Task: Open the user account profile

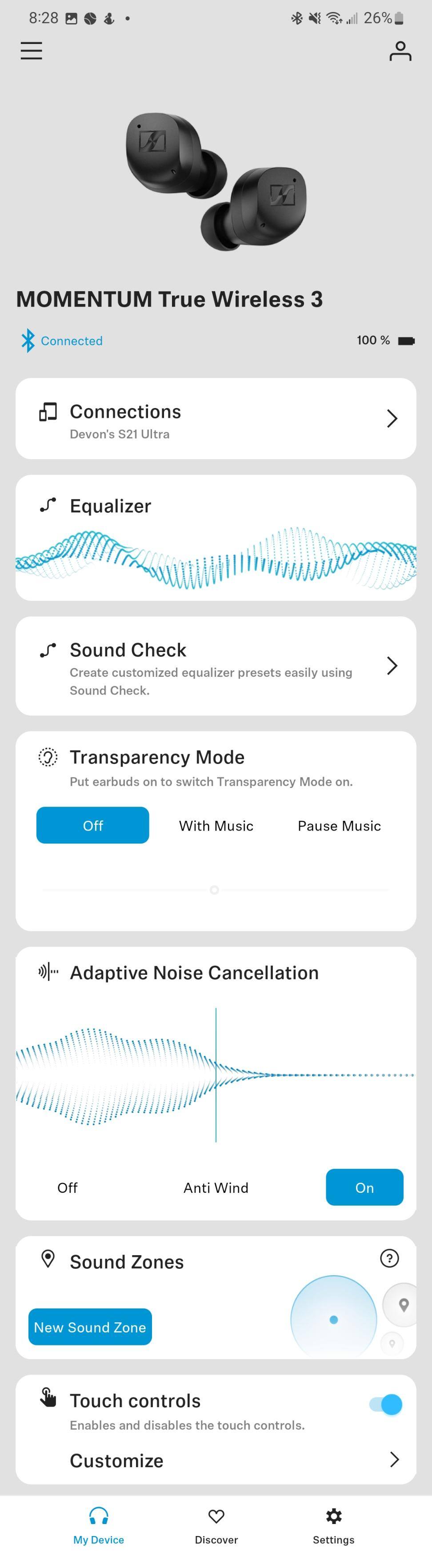Action: click(x=400, y=51)
